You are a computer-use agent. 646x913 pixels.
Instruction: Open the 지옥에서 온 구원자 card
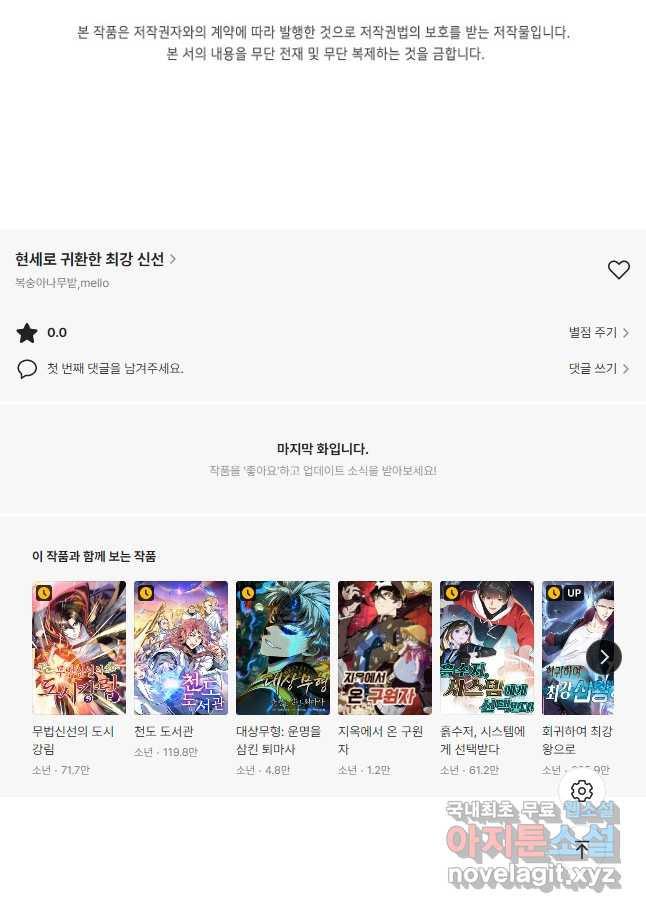tap(385, 648)
